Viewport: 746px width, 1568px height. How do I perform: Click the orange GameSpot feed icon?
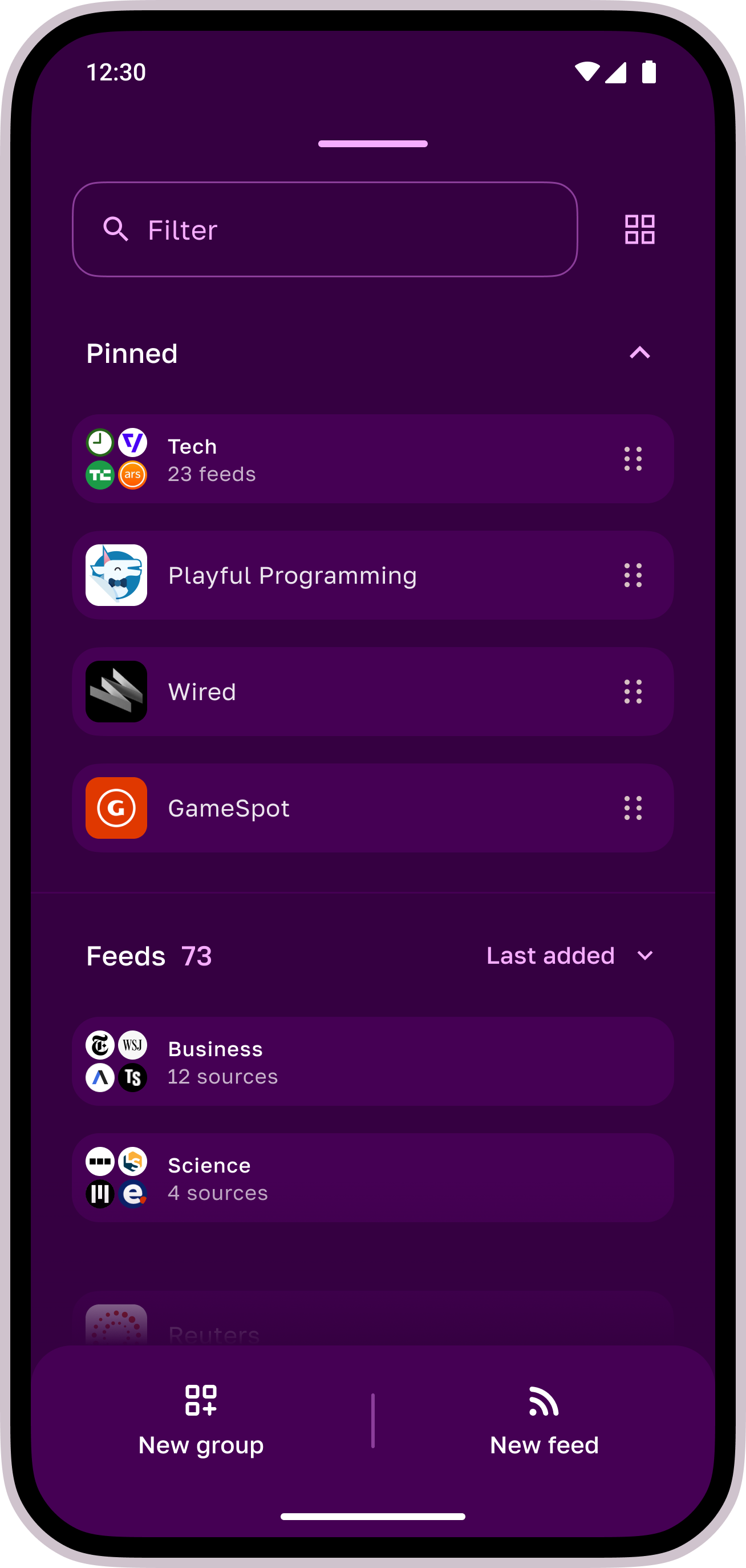point(116,807)
